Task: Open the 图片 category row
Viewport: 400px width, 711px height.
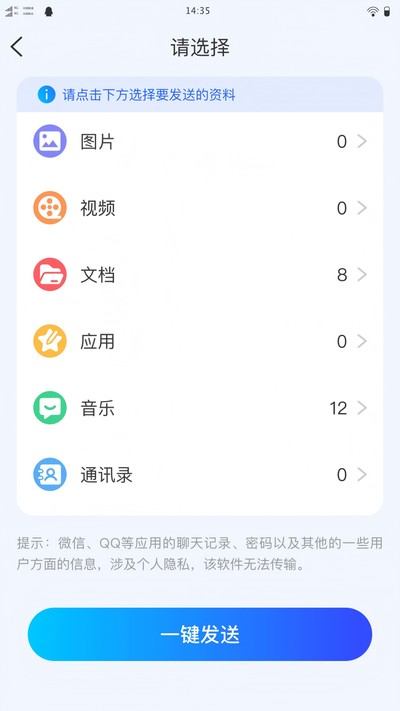Action: pyautogui.click(x=200, y=141)
